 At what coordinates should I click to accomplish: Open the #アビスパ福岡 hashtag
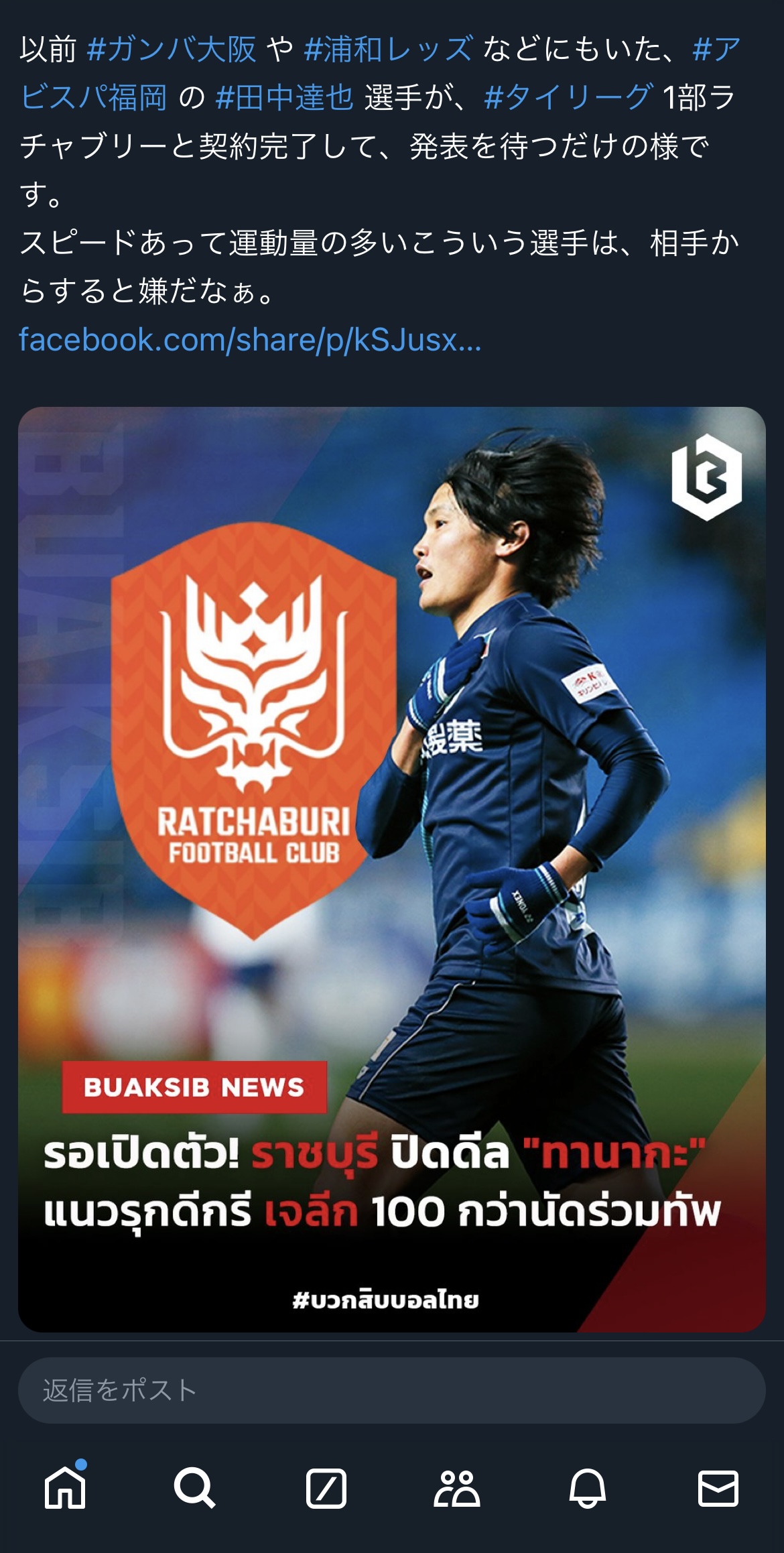coord(94,98)
